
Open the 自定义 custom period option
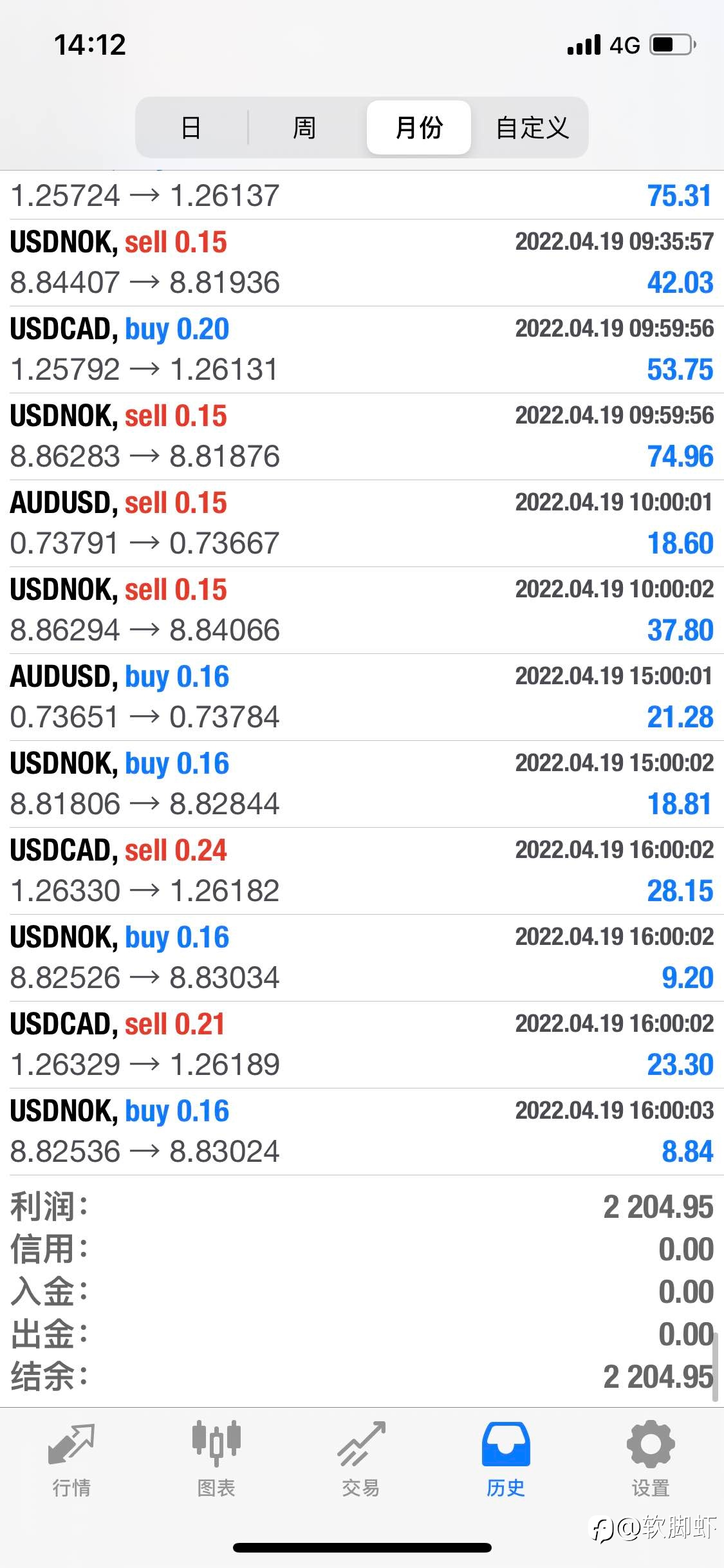pyautogui.click(x=532, y=127)
